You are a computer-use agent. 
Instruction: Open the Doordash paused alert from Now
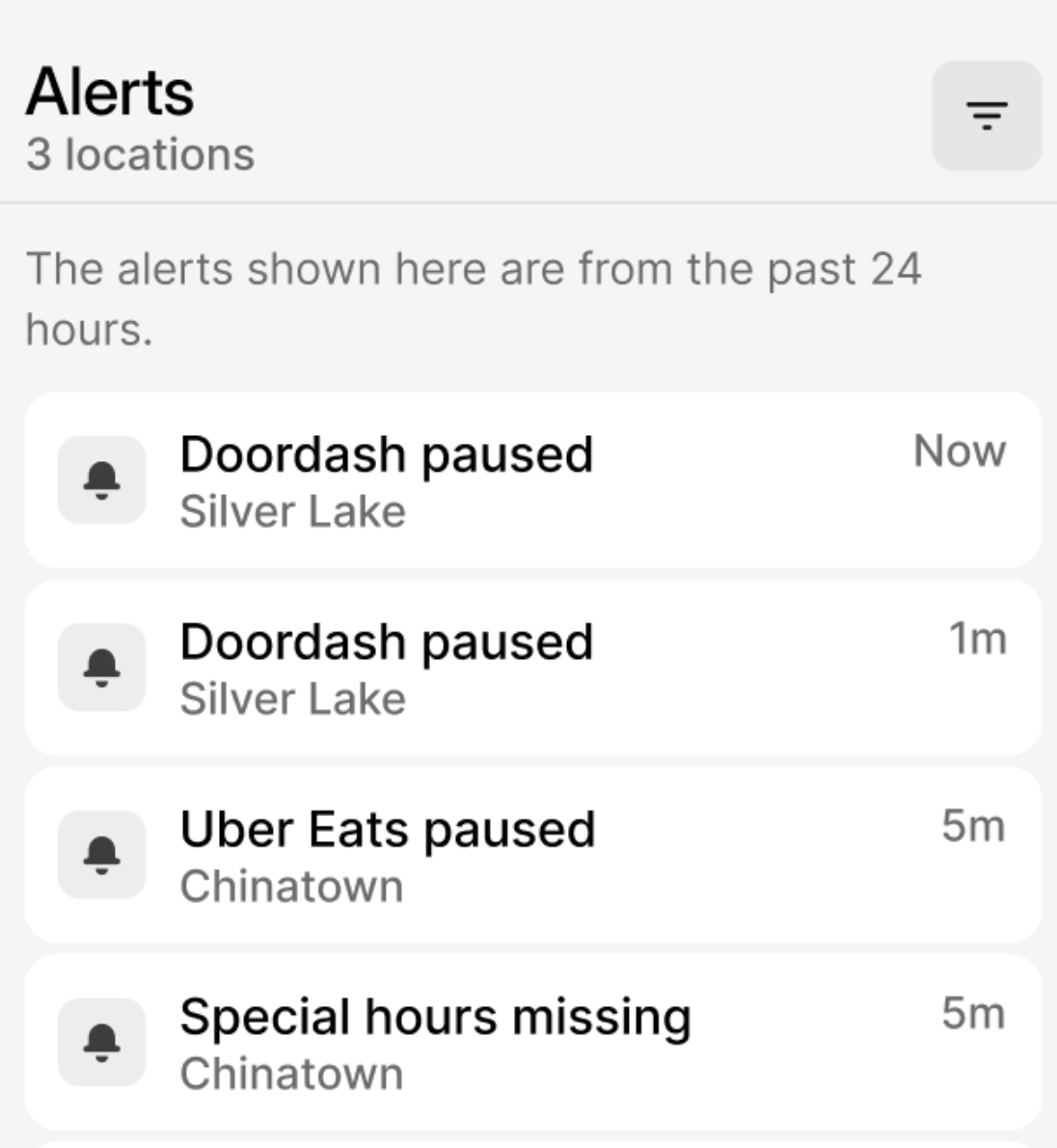click(532, 480)
